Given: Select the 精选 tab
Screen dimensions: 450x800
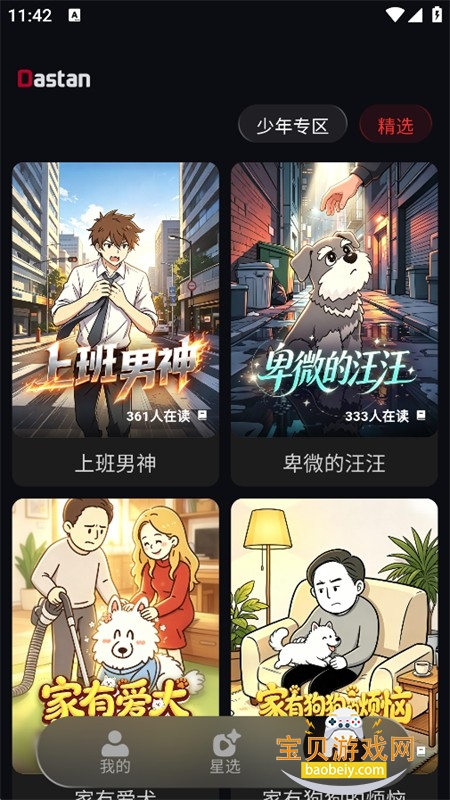Looking at the screenshot, I should [395, 124].
